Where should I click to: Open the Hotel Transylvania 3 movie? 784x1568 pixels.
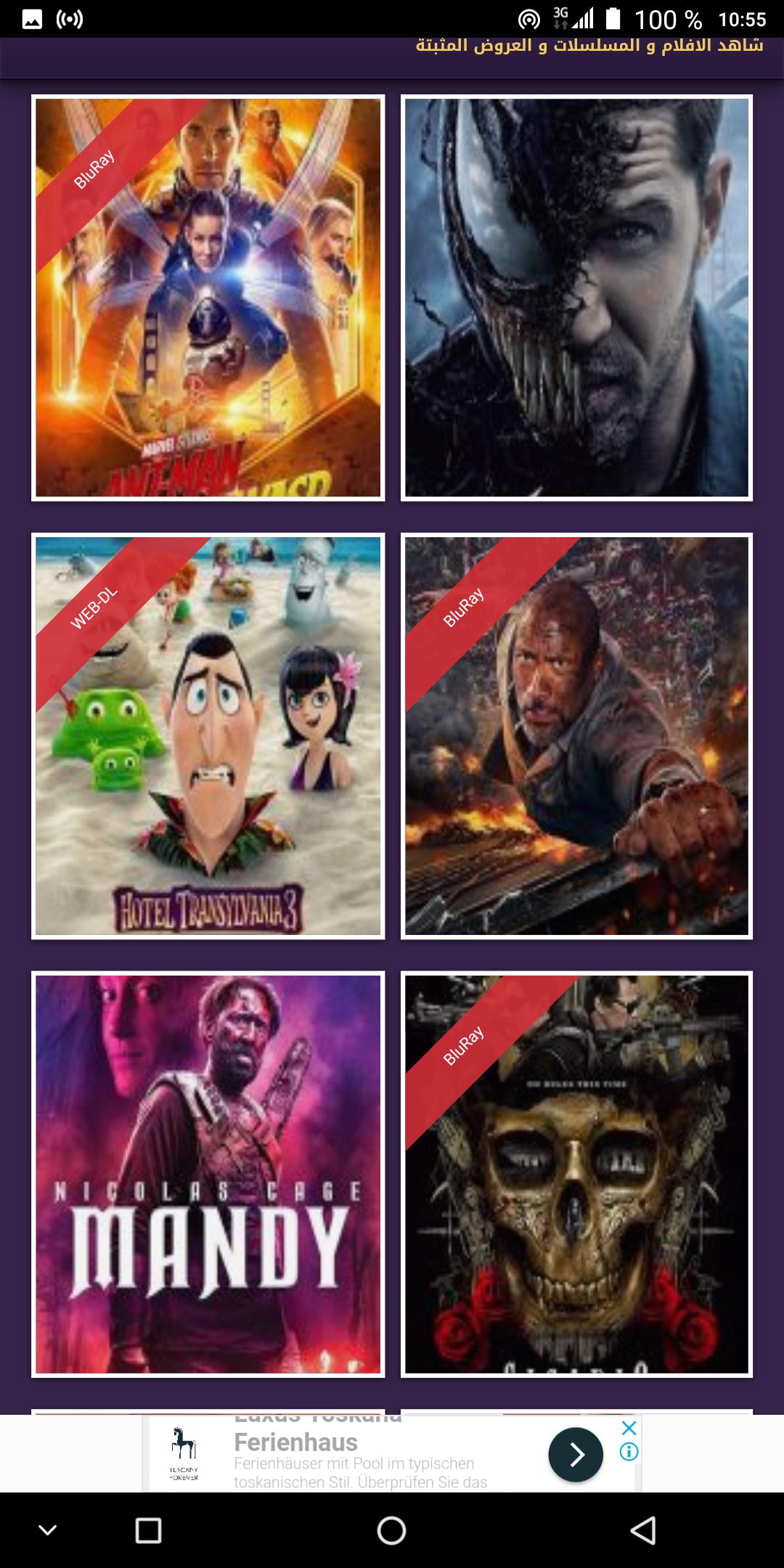point(208,735)
